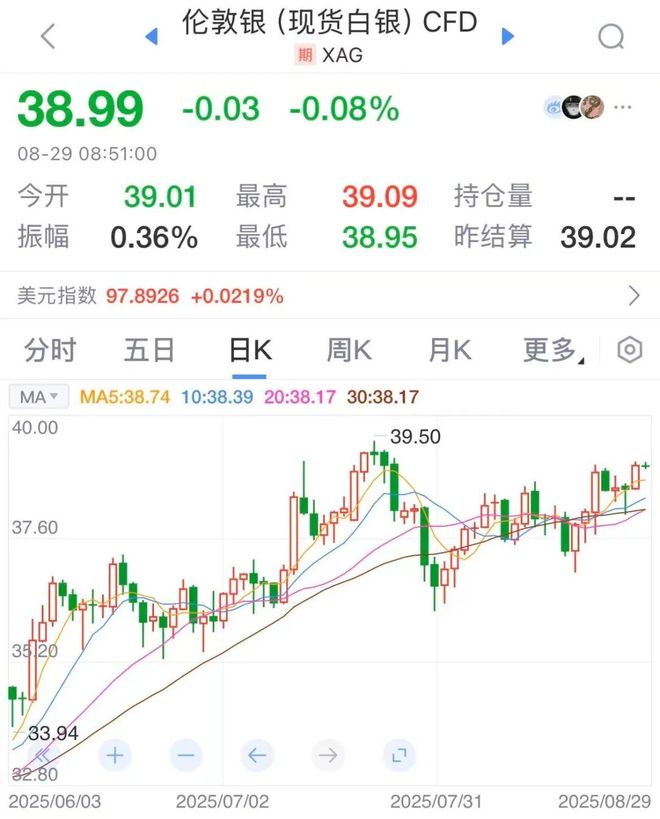Move the chart right with arrow button
This screenshot has width=660, height=819.
pos(327,755)
